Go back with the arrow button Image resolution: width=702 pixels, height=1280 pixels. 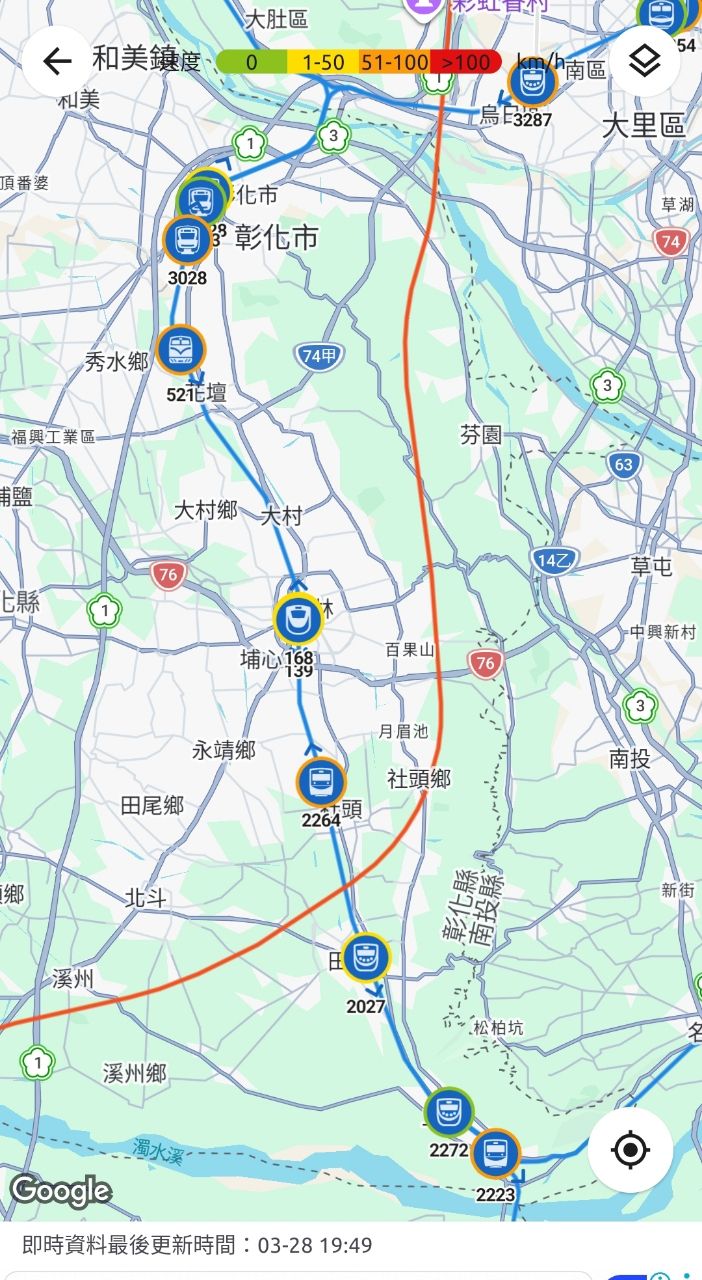click(x=57, y=61)
